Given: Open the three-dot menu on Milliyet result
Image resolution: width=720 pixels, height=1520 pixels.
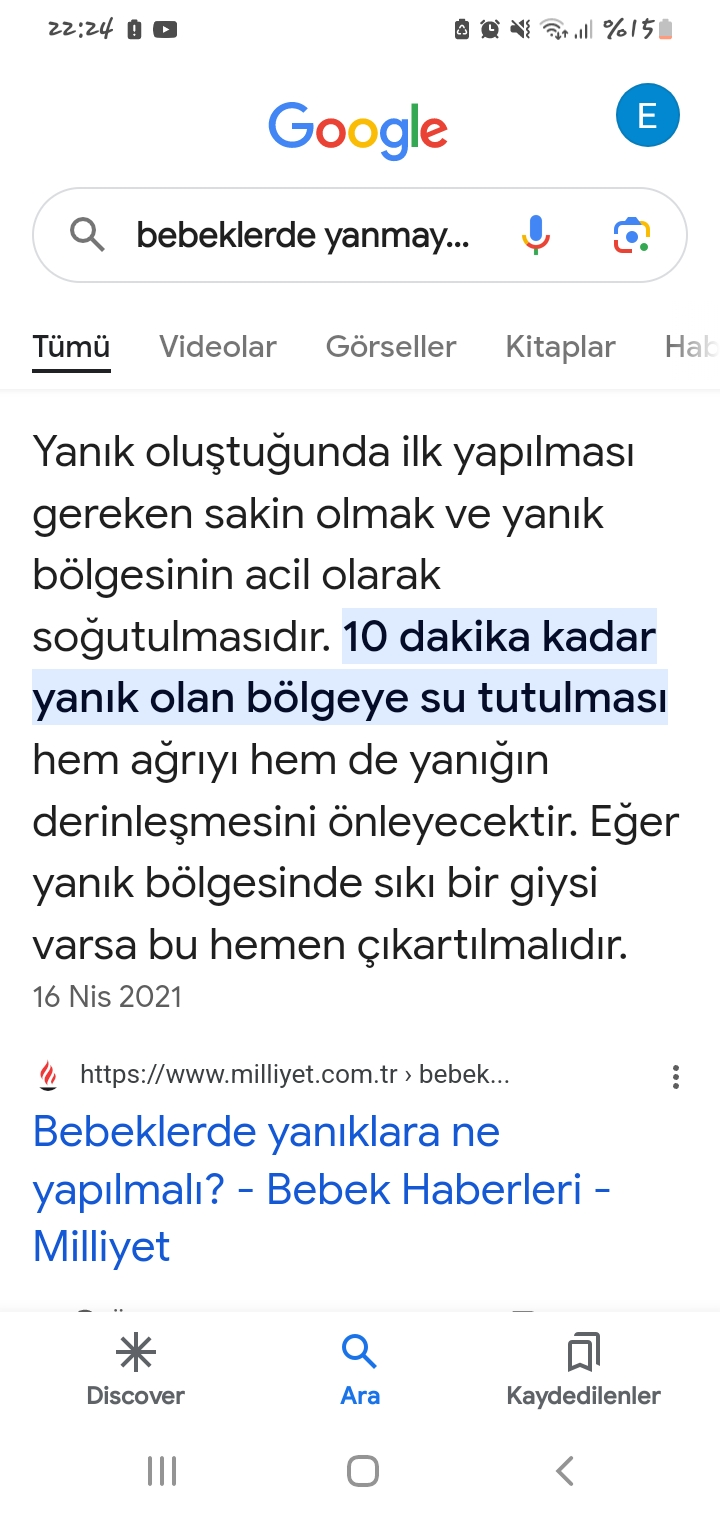Looking at the screenshot, I should pyautogui.click(x=676, y=1077).
